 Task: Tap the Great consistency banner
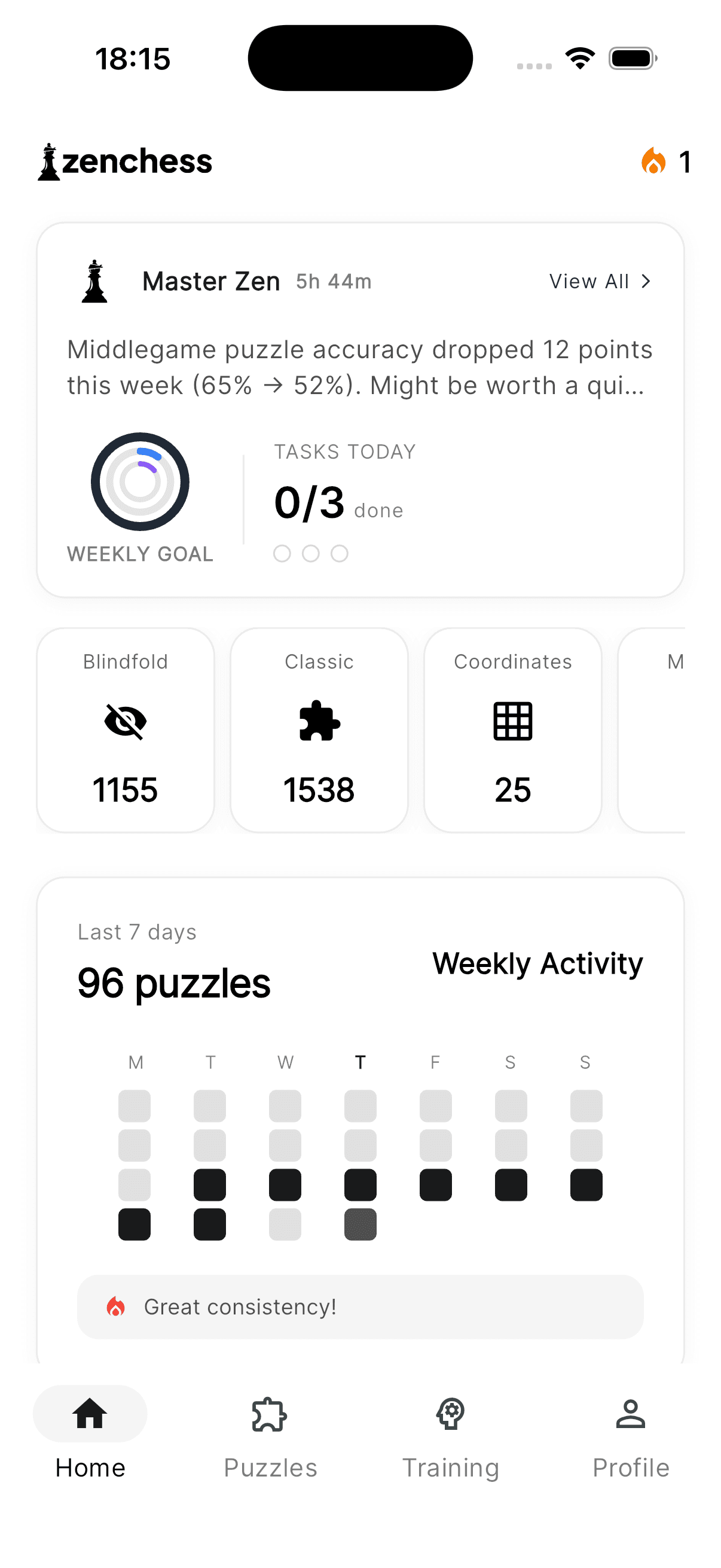(x=359, y=1306)
